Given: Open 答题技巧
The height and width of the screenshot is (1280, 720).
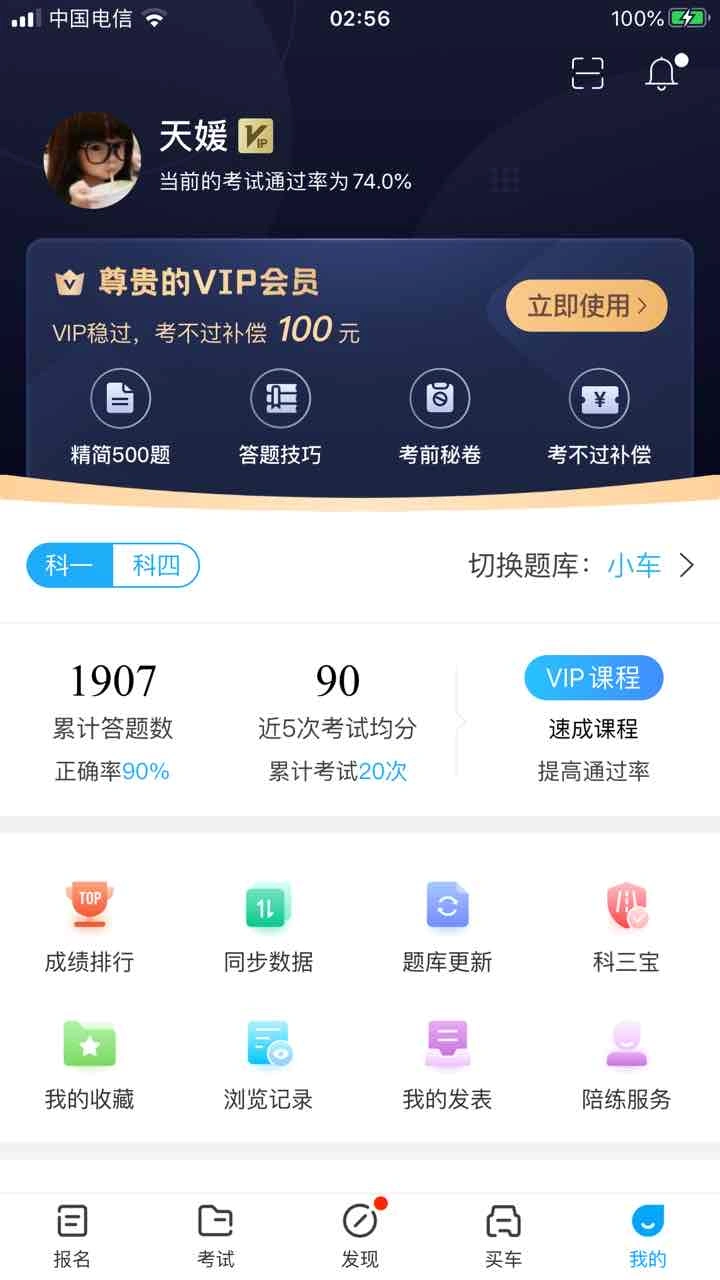Looking at the screenshot, I should (280, 417).
